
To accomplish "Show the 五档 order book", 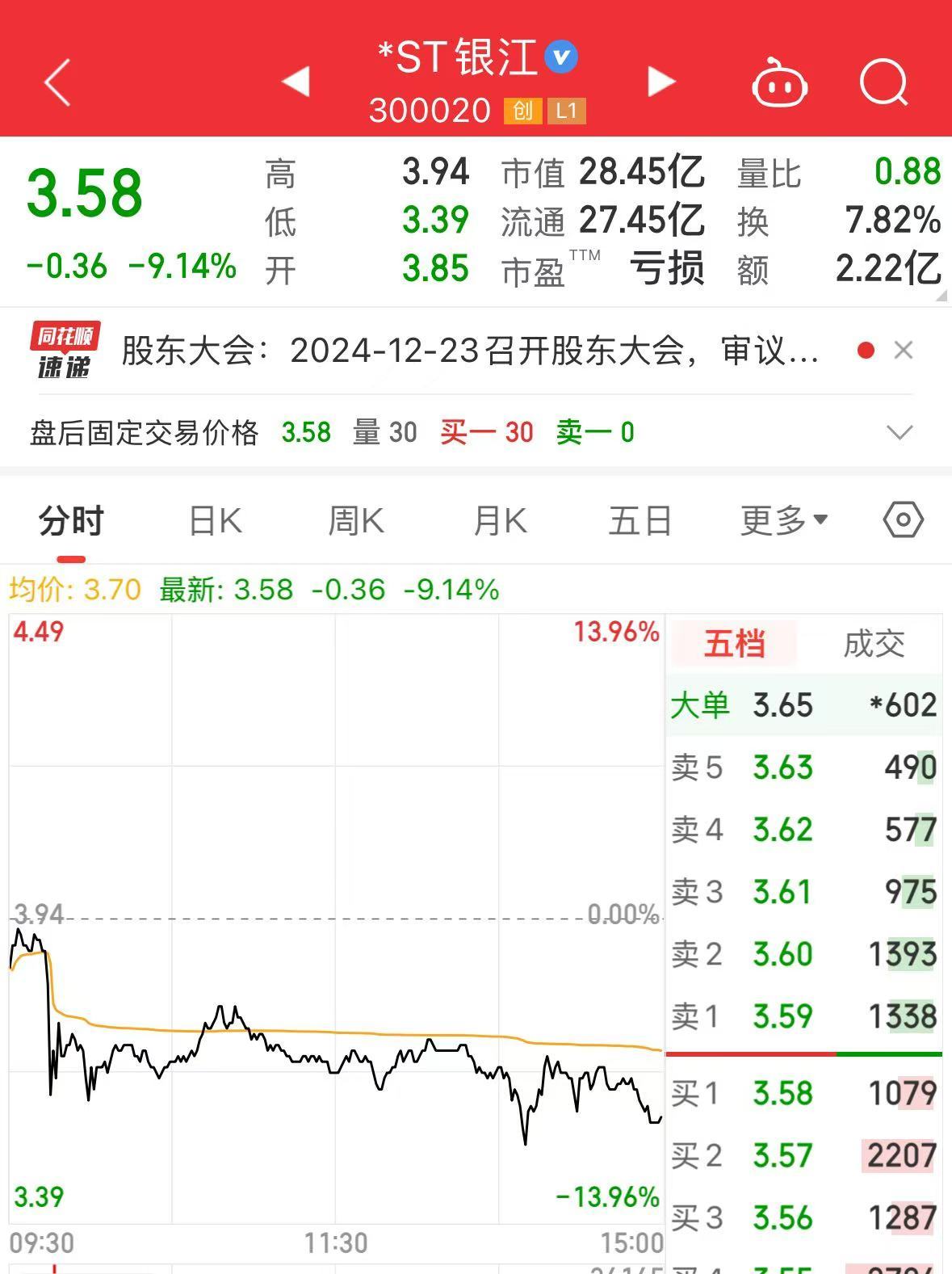I will click(734, 644).
